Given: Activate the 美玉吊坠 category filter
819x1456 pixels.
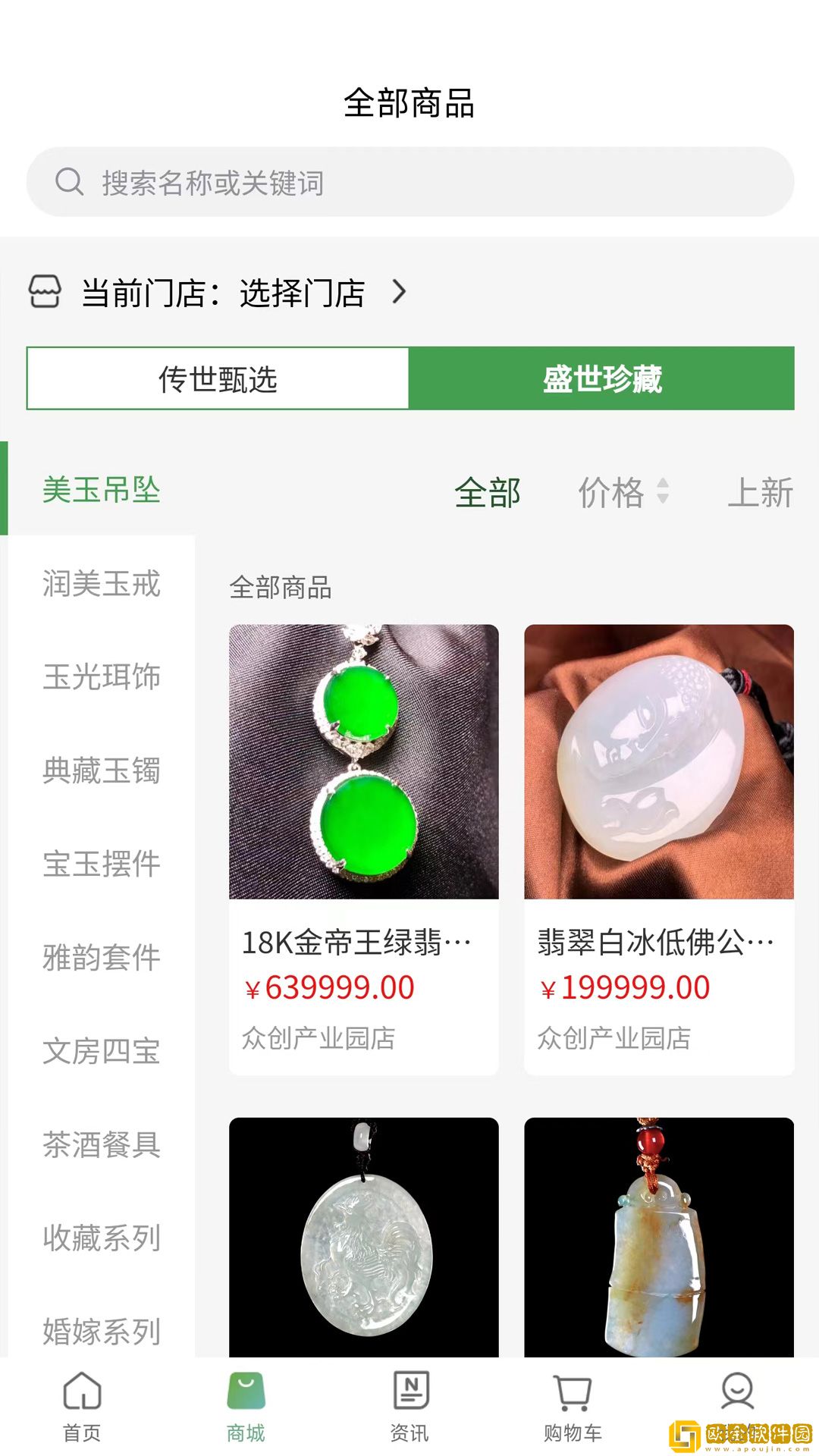Looking at the screenshot, I should 102,489.
